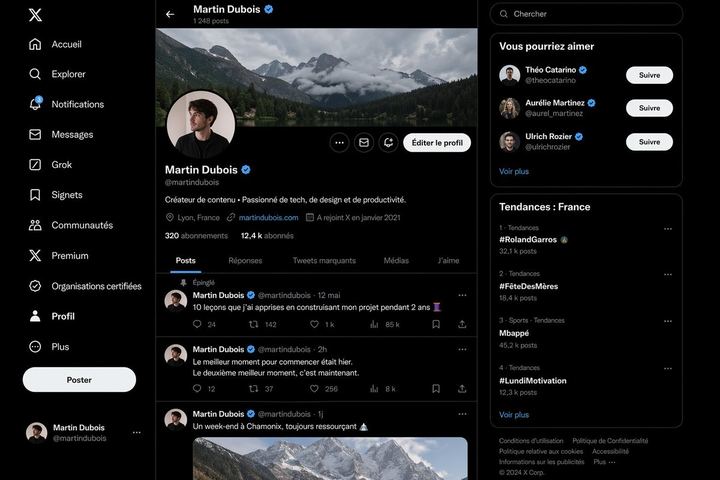Viewport: 720px width, 480px height.
Task: Switch to the Réponses tab
Action: [x=245, y=261]
